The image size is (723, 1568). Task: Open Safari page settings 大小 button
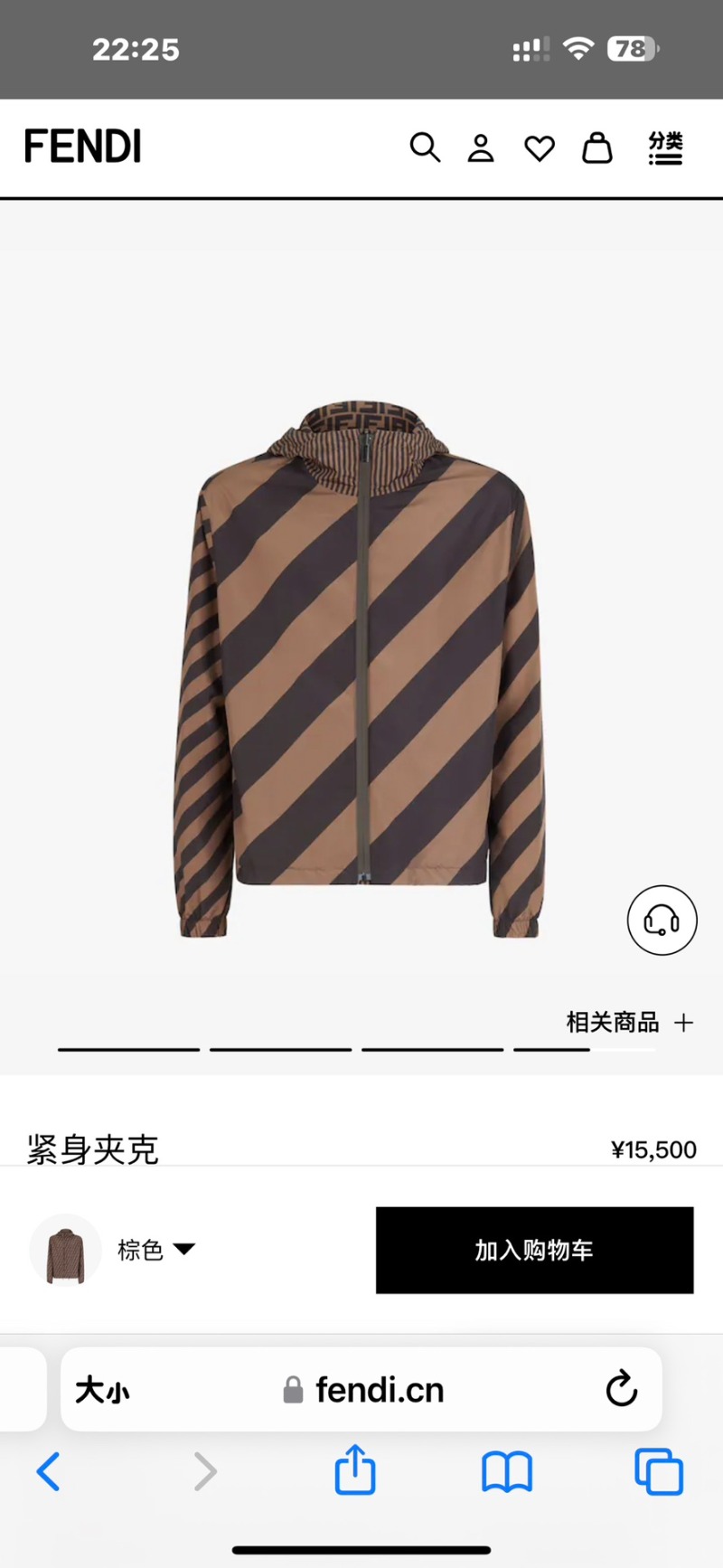point(102,1390)
